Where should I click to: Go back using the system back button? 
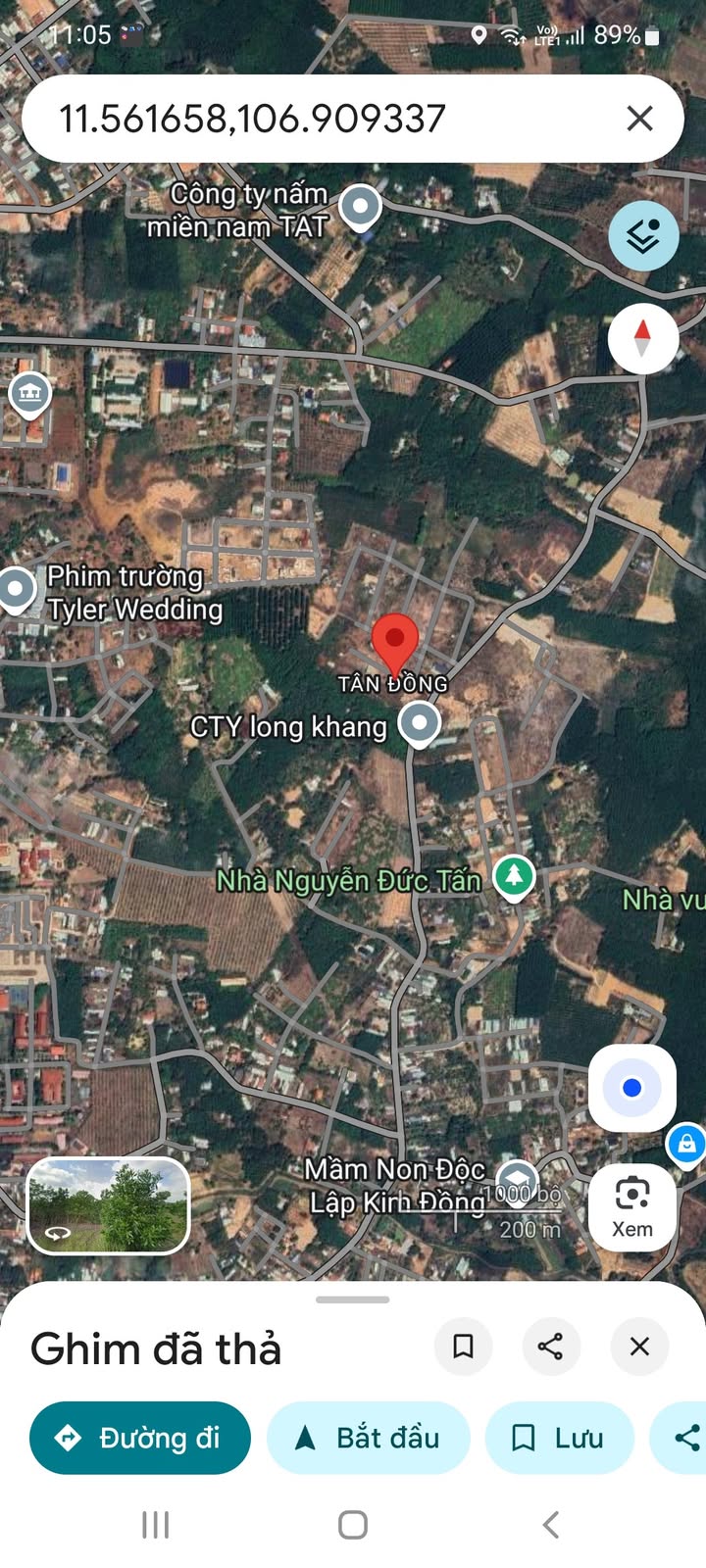coord(551,1525)
